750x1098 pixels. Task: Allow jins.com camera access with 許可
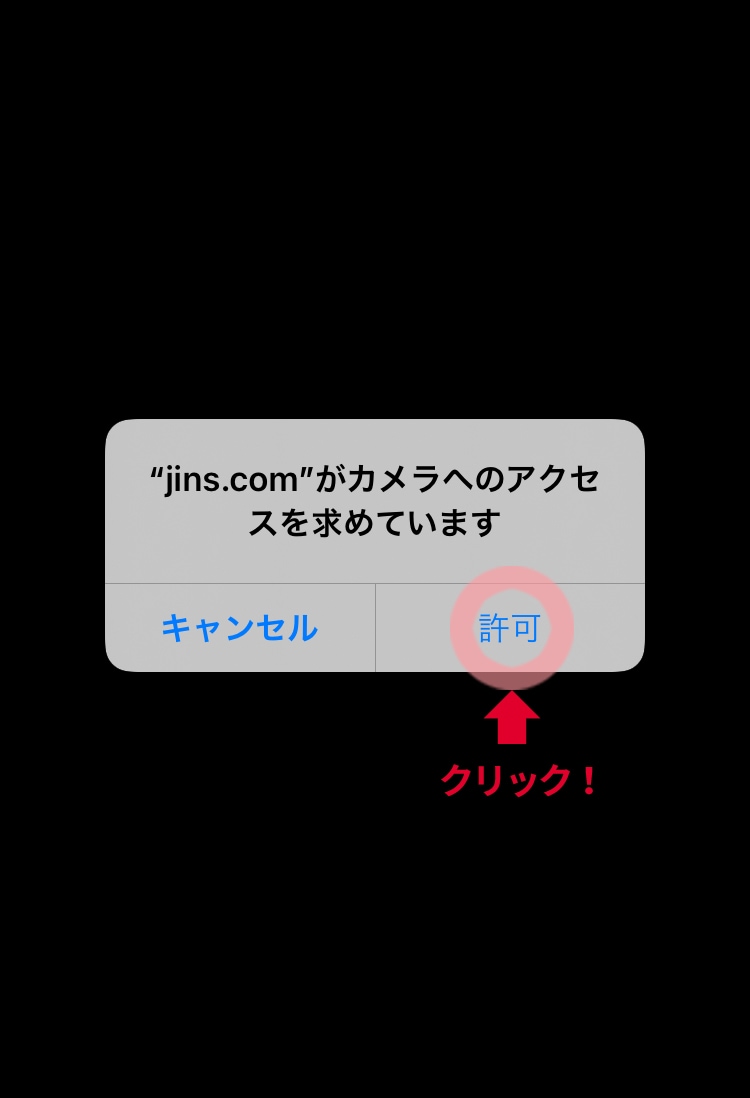[x=510, y=628]
